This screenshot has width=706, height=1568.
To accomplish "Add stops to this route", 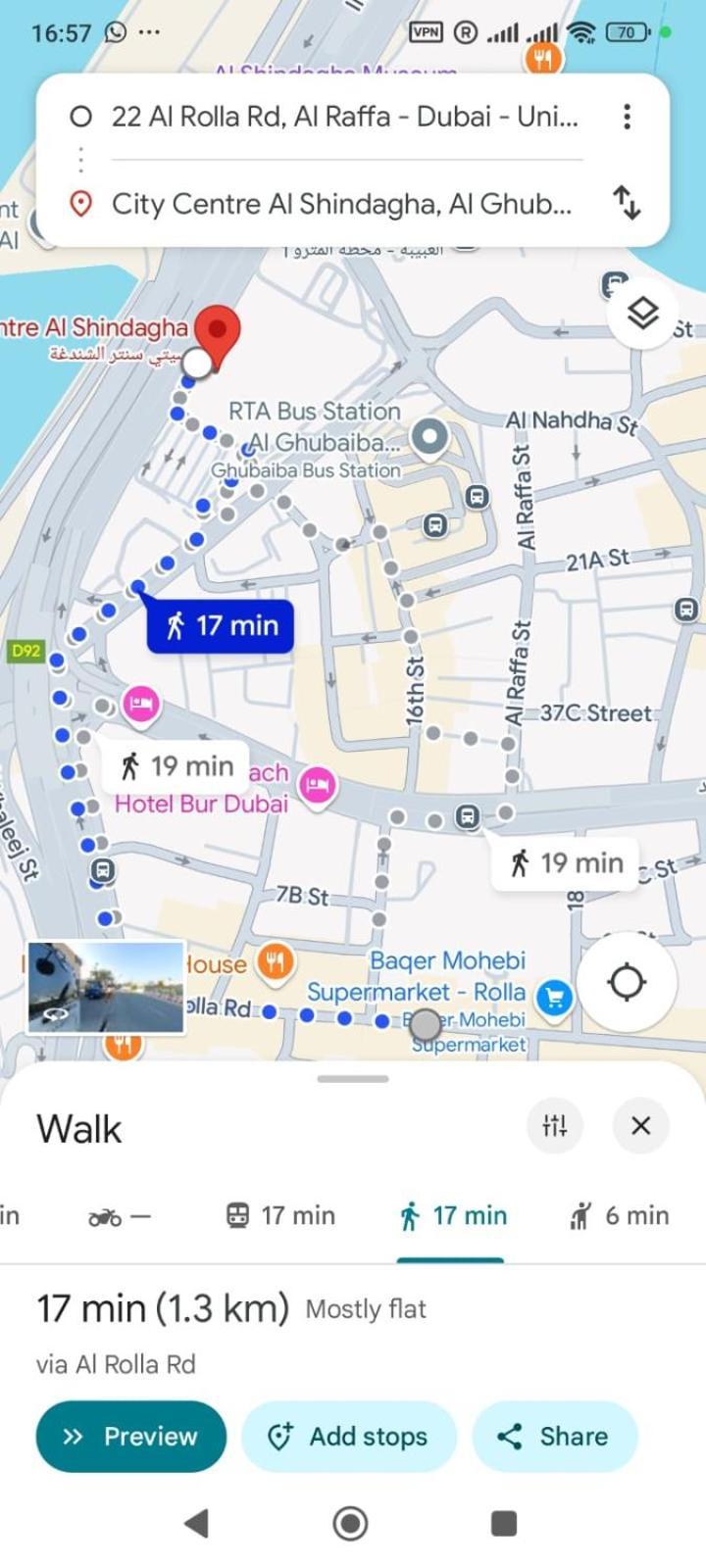I will click(349, 1437).
